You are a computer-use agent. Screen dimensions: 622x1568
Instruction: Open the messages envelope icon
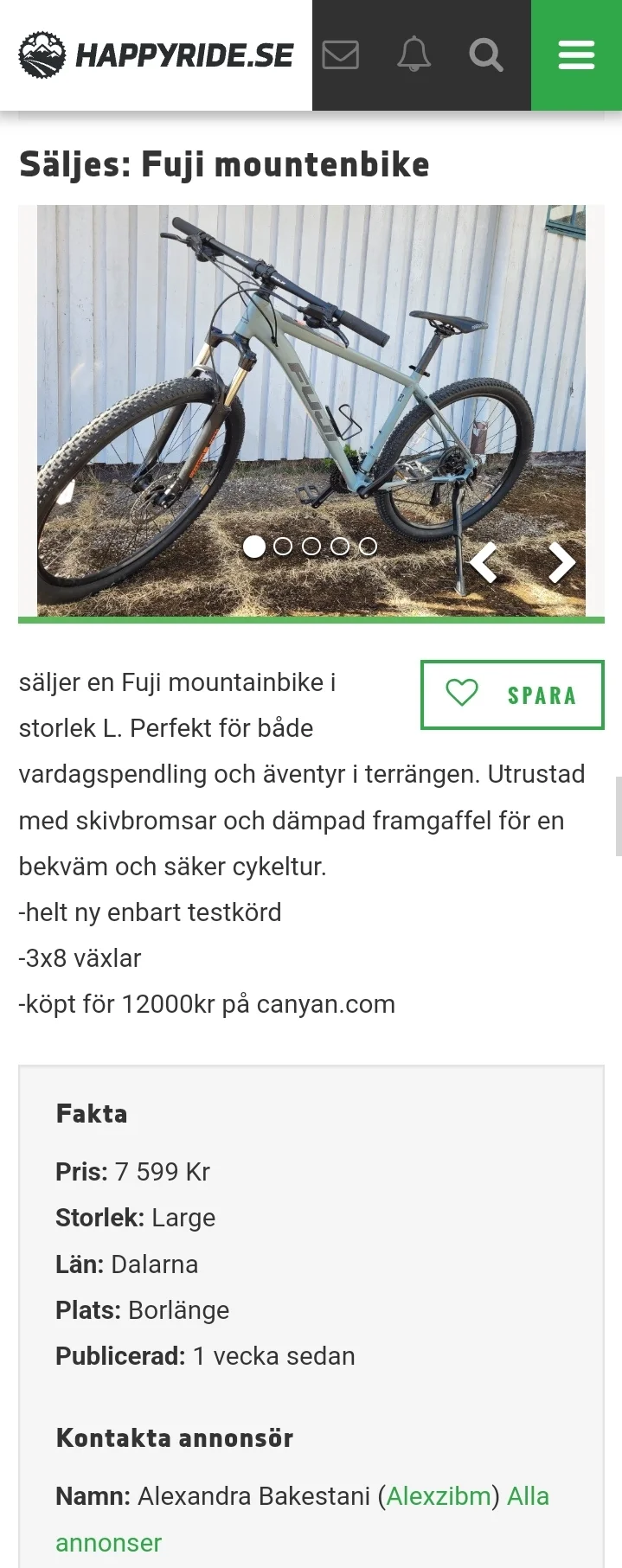tap(340, 54)
